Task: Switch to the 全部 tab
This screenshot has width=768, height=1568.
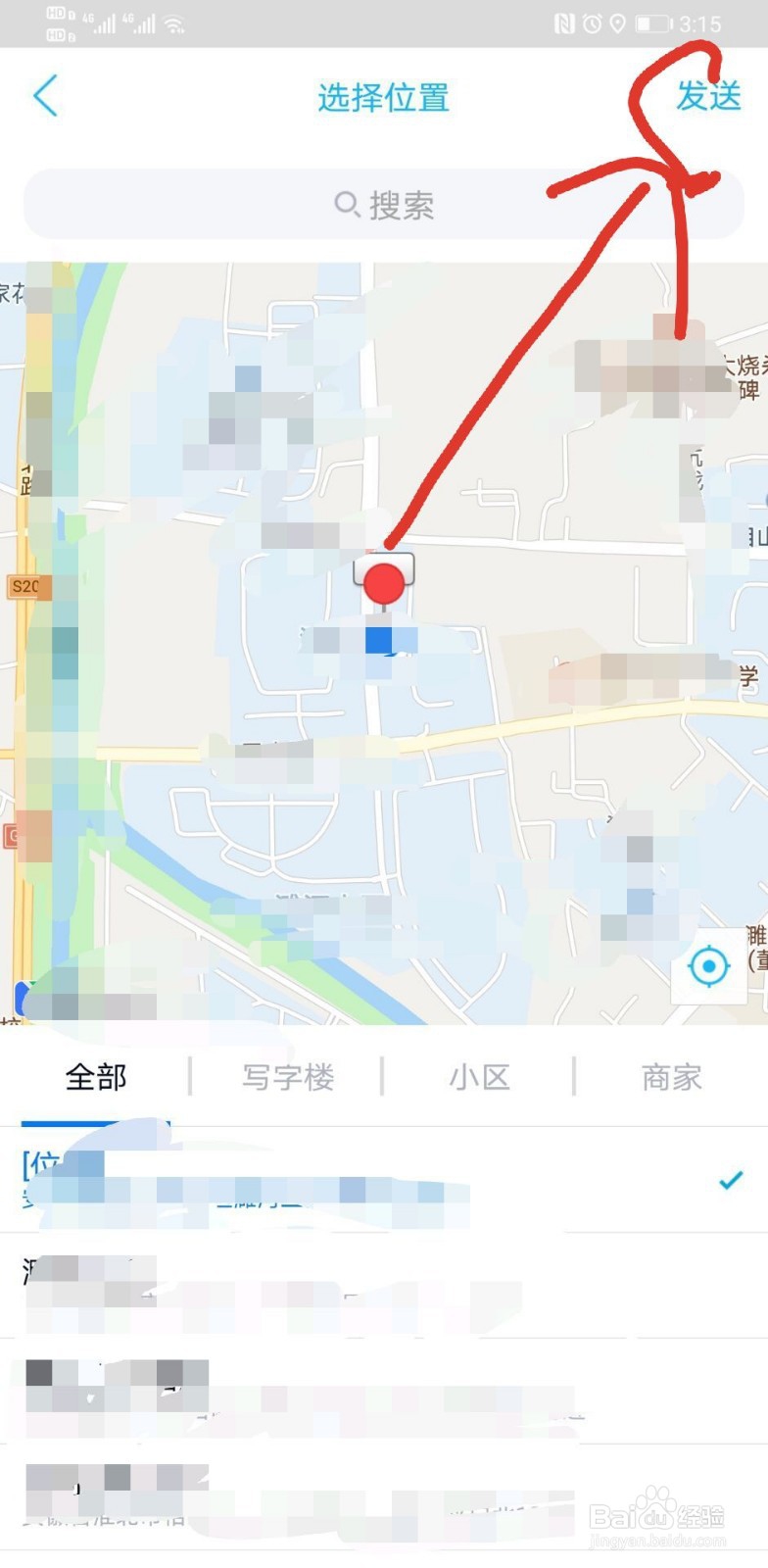Action: click(96, 1077)
